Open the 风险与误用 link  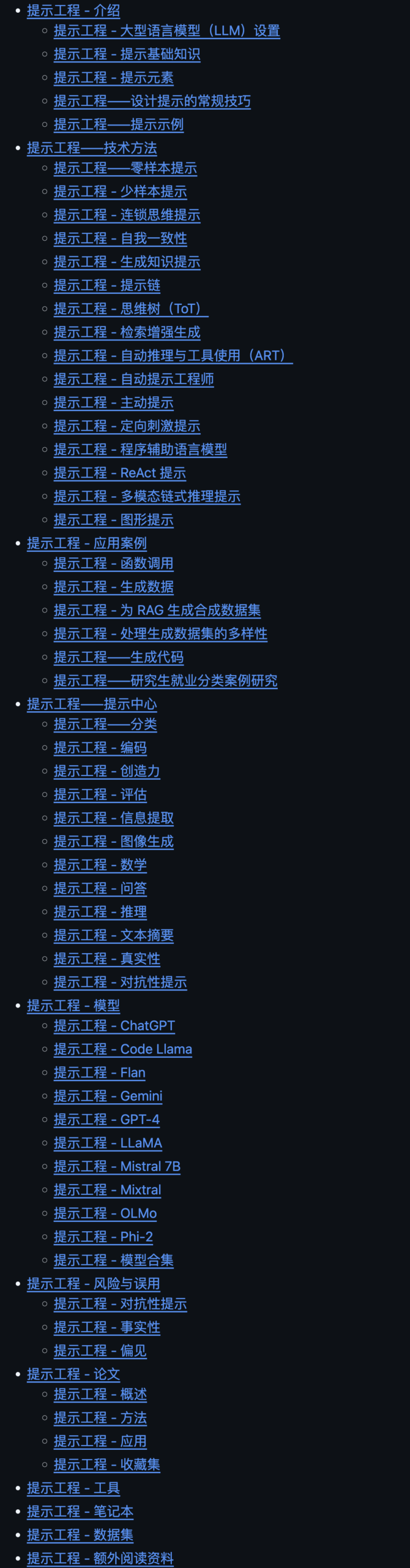93,1283
